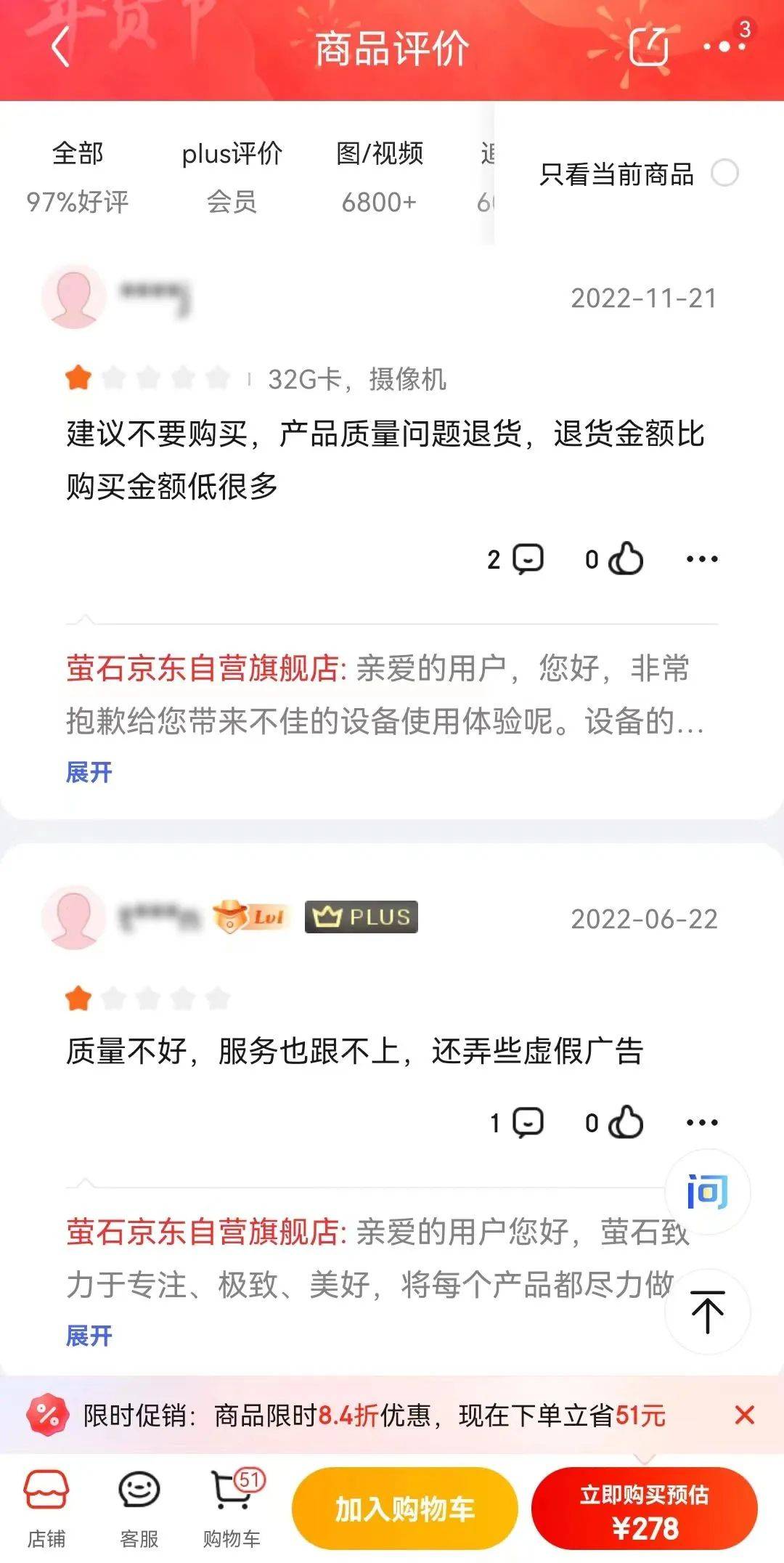This screenshot has width=784, height=1563.
Task: Select the 全部 reviews tab
Action: click(x=78, y=176)
